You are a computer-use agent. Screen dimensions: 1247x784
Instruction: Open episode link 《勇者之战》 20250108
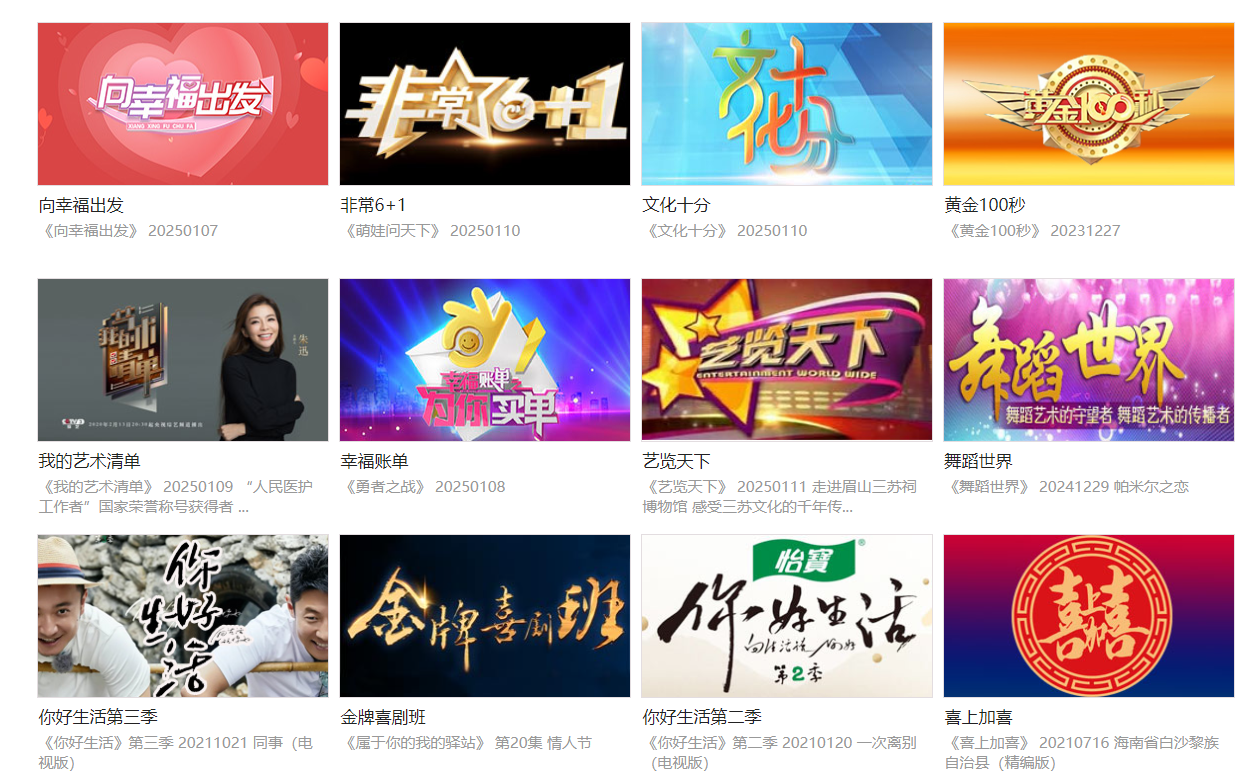click(x=423, y=487)
